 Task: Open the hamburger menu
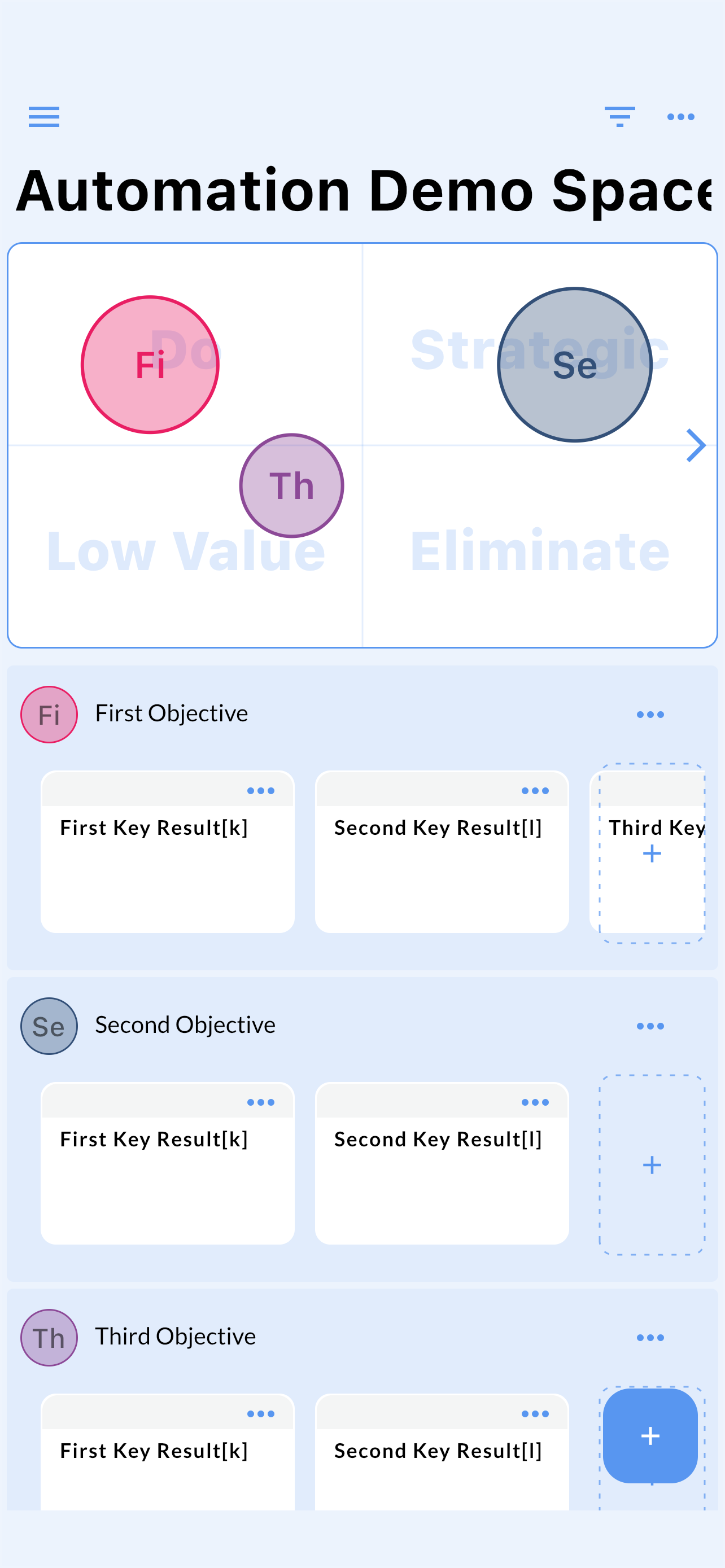coord(44,116)
